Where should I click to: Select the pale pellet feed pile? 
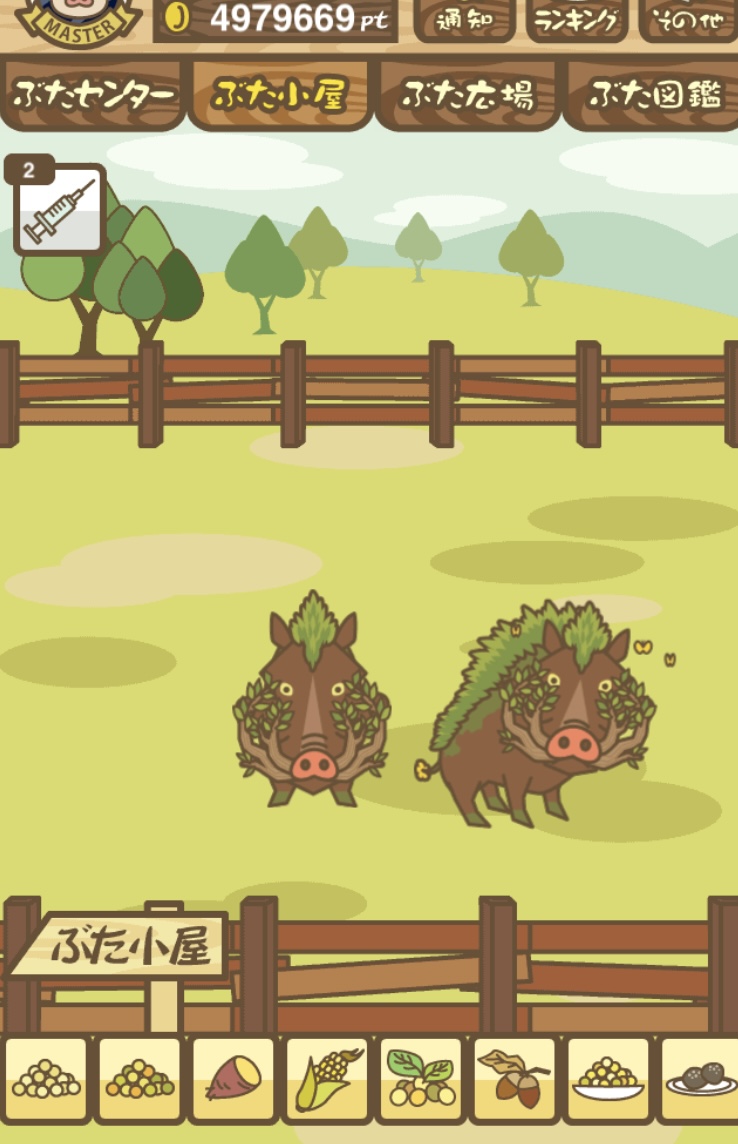coord(46,1080)
